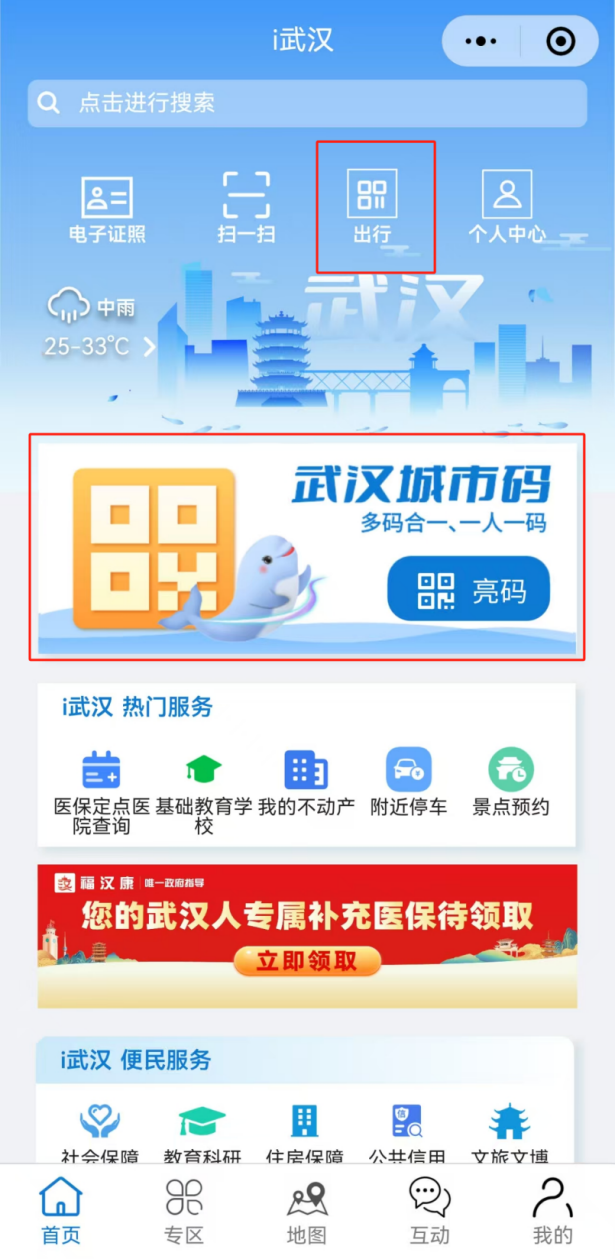Find 附近停车
Screen dimensions: 615x1259
point(408,780)
